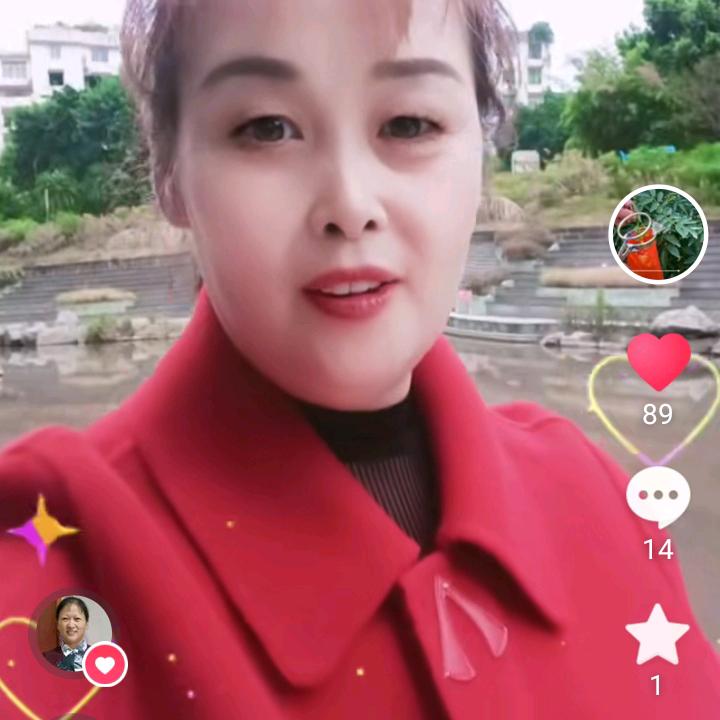Viewport: 720px width, 720px height.
Task: Like this video with the heart
Action: [658, 361]
